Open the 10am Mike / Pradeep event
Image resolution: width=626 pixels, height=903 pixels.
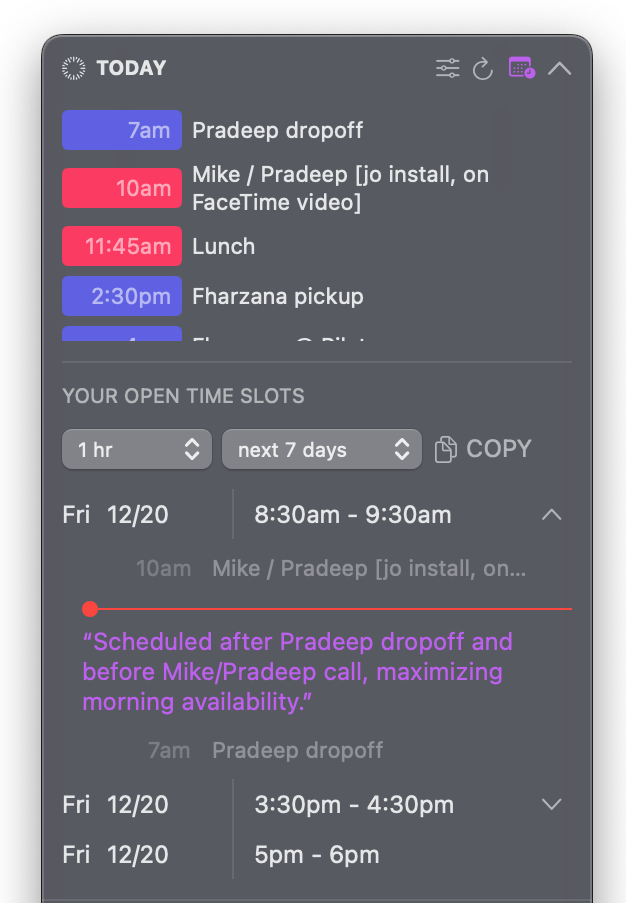pos(340,188)
